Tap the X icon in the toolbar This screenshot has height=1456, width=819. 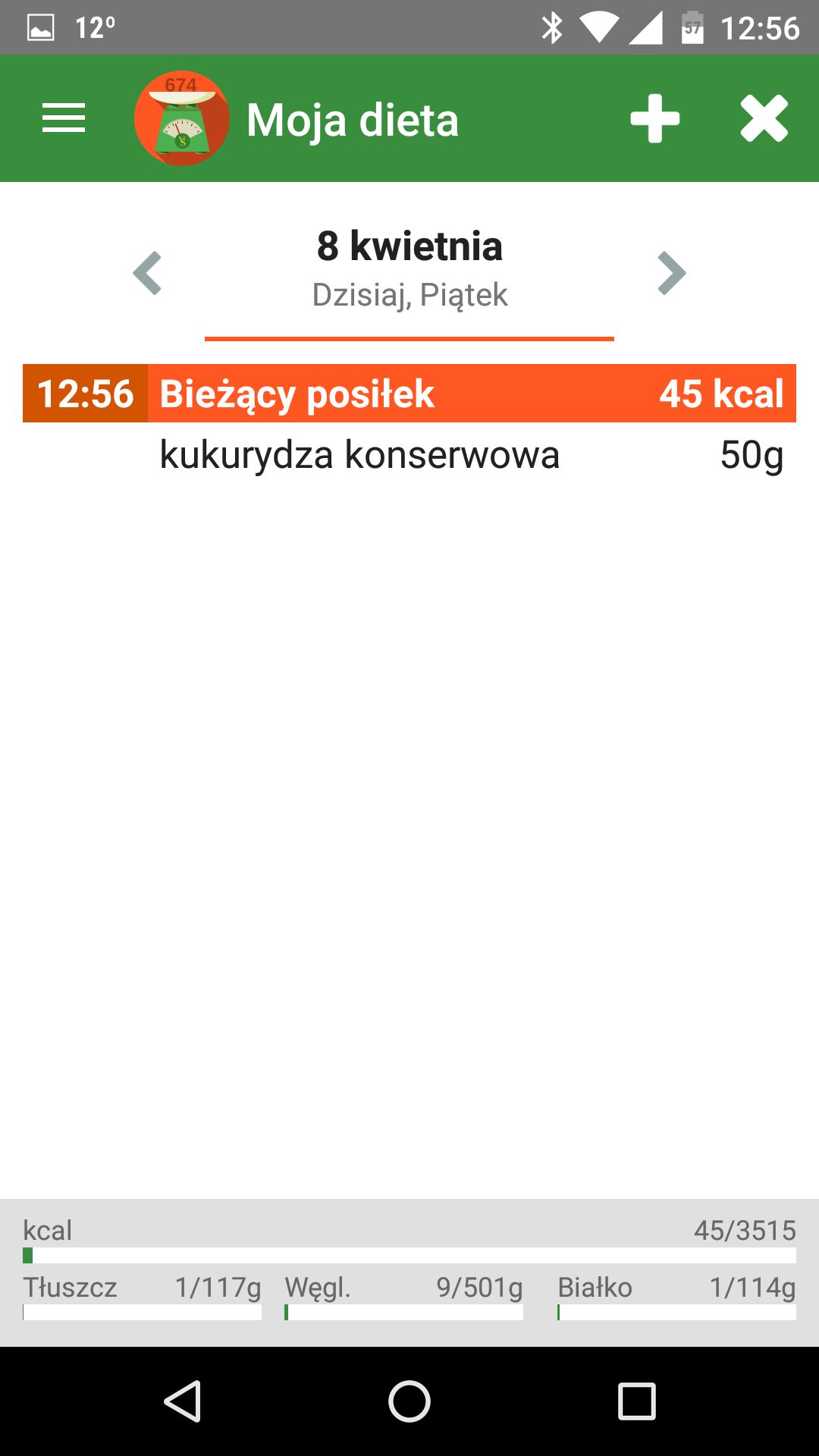tap(764, 118)
